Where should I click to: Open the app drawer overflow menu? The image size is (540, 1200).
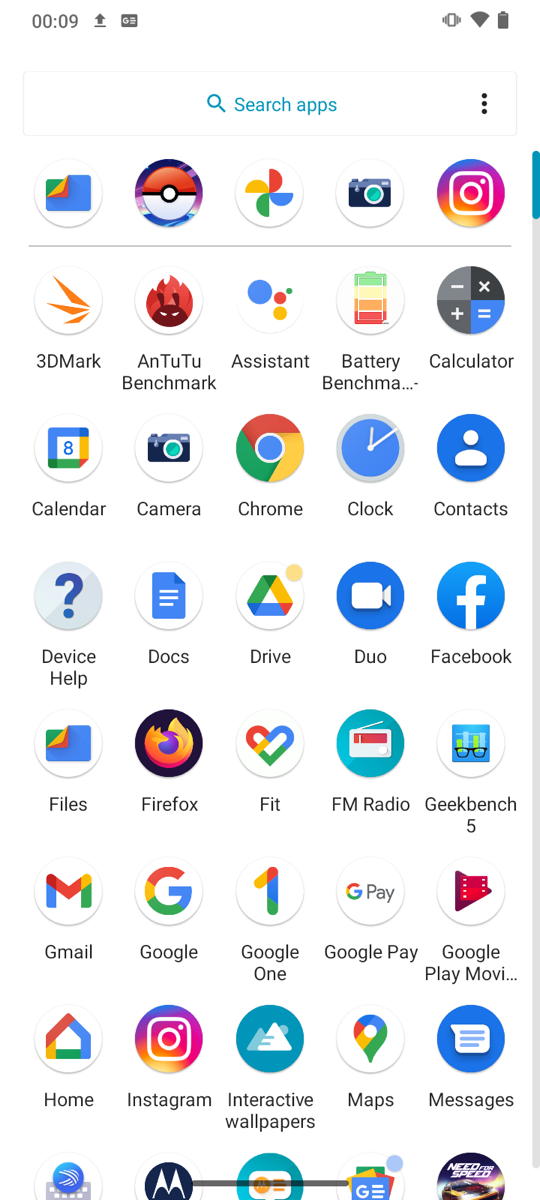(484, 104)
